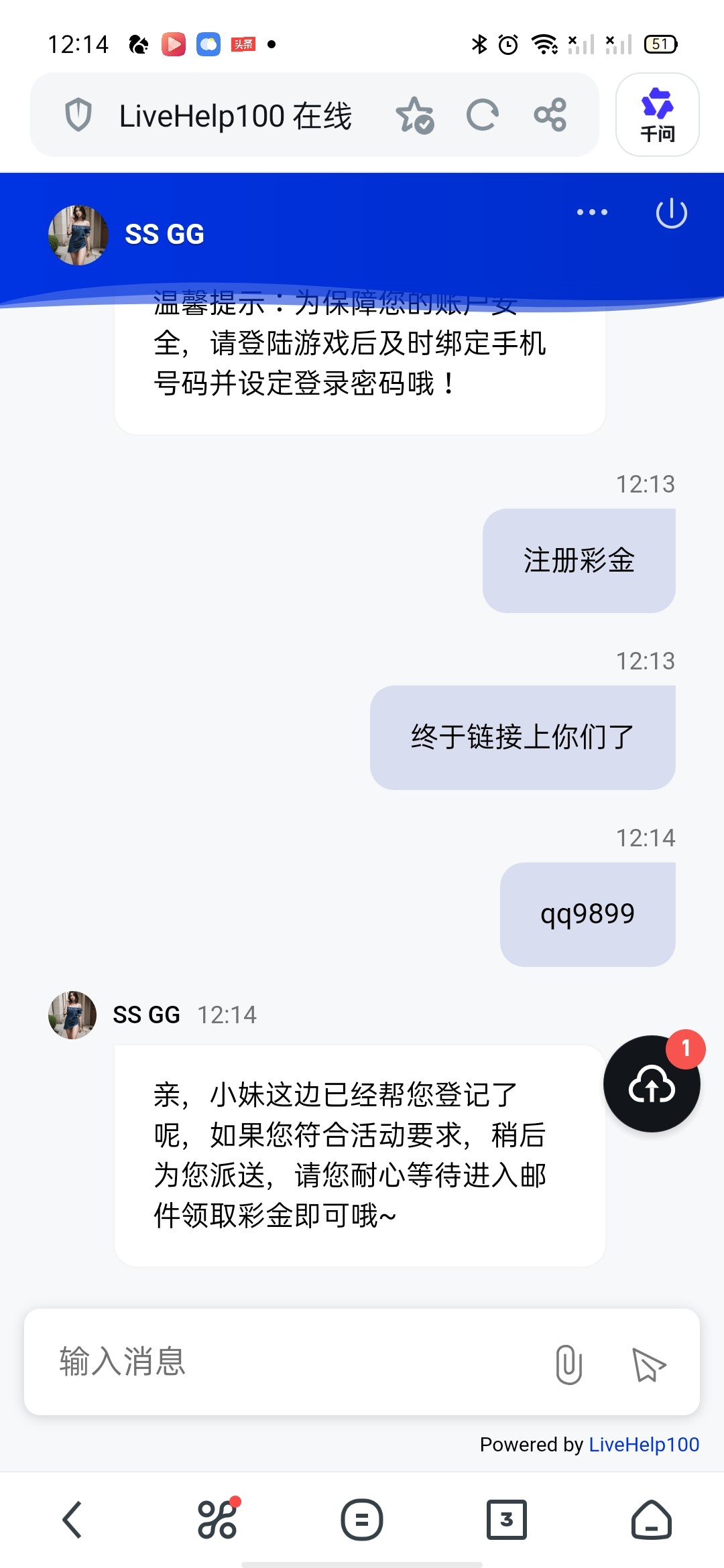Open the browser tools grid icon
Screen dimensions: 724x1568
pyautogui.click(x=217, y=1520)
